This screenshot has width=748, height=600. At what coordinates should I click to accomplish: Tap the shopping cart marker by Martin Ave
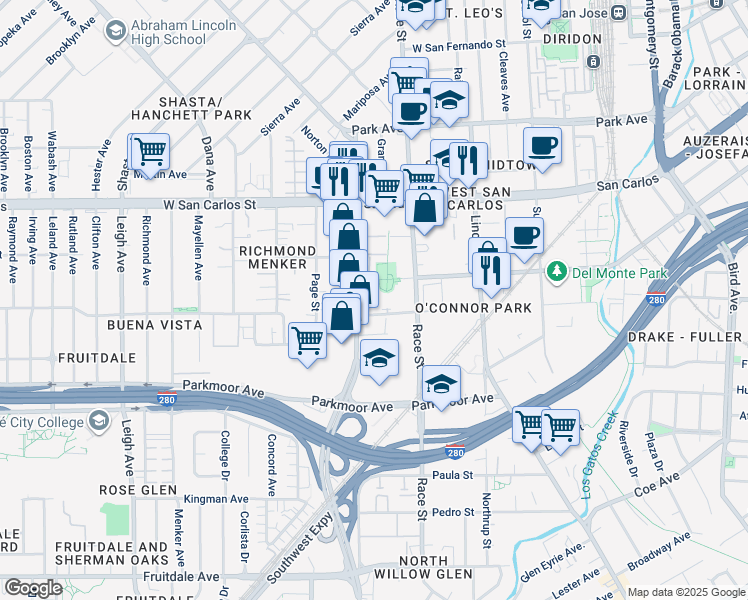(x=150, y=153)
